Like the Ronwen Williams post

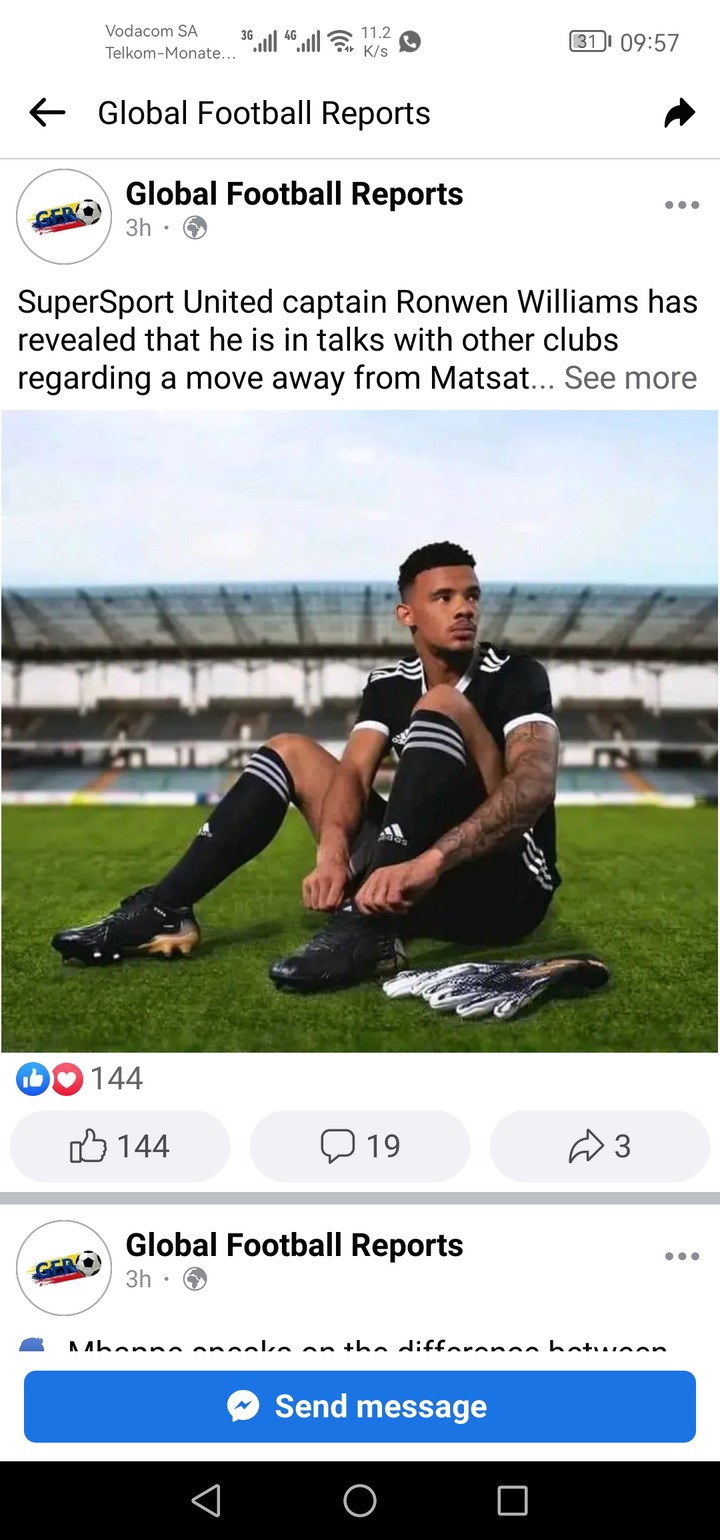click(120, 1146)
